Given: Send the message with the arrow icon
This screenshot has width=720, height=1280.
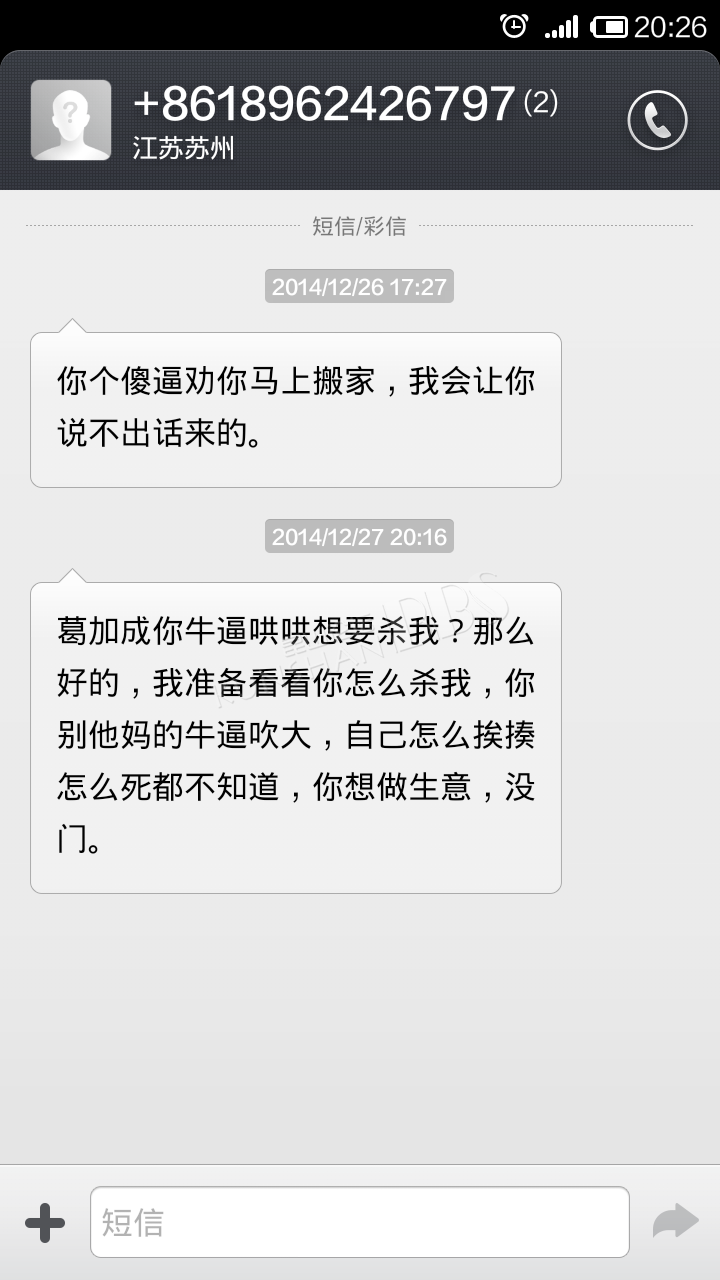Looking at the screenshot, I should click(675, 1222).
